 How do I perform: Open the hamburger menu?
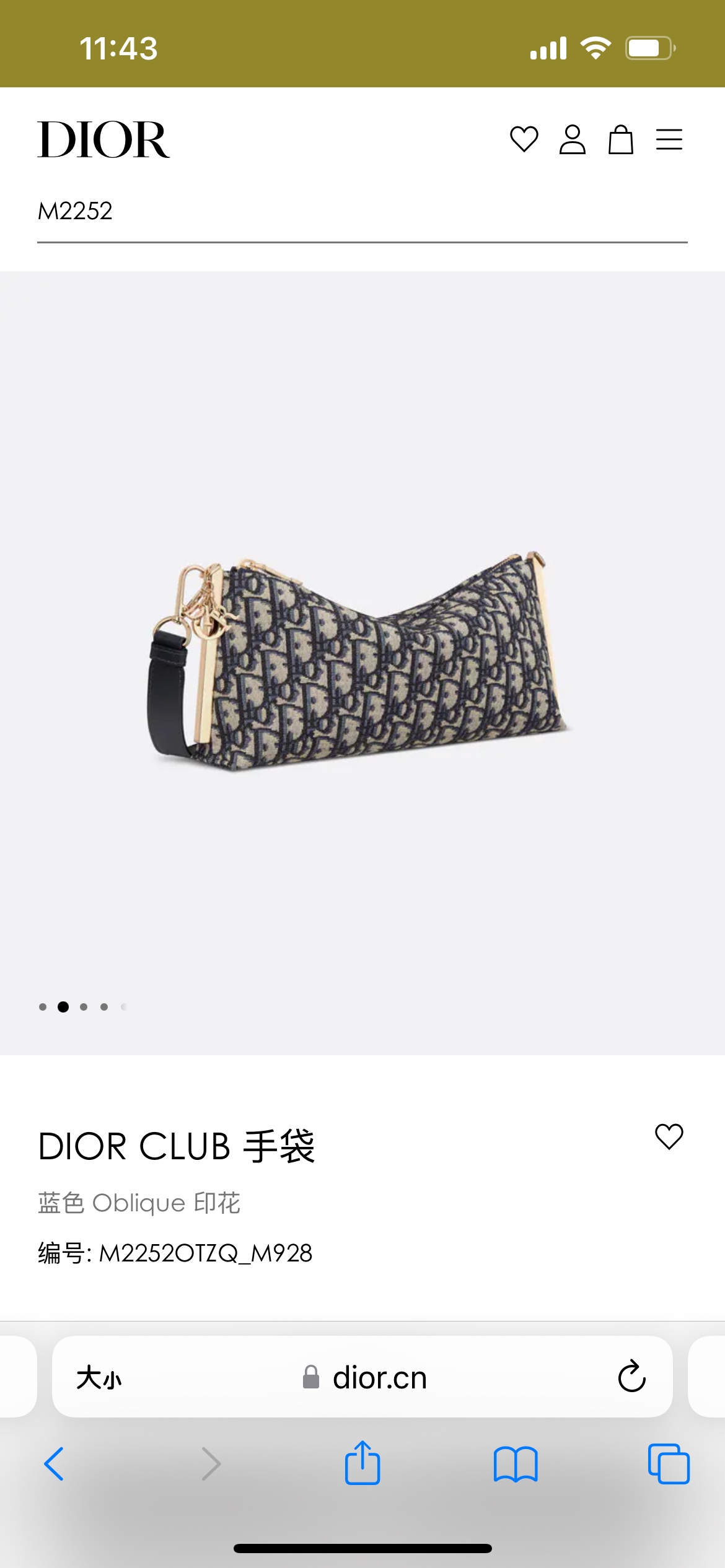point(669,139)
